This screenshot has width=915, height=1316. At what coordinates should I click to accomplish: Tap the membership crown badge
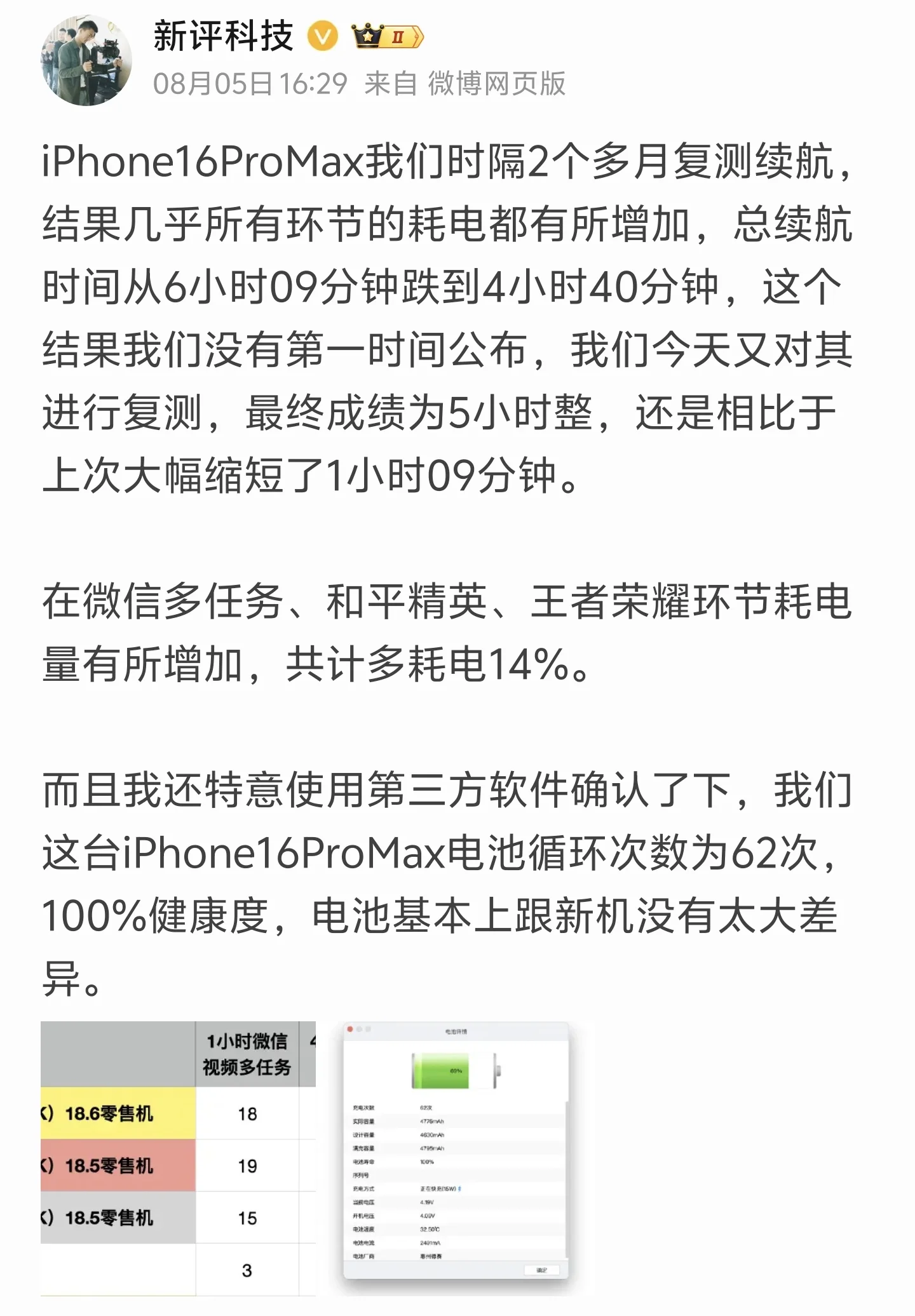pos(388,37)
